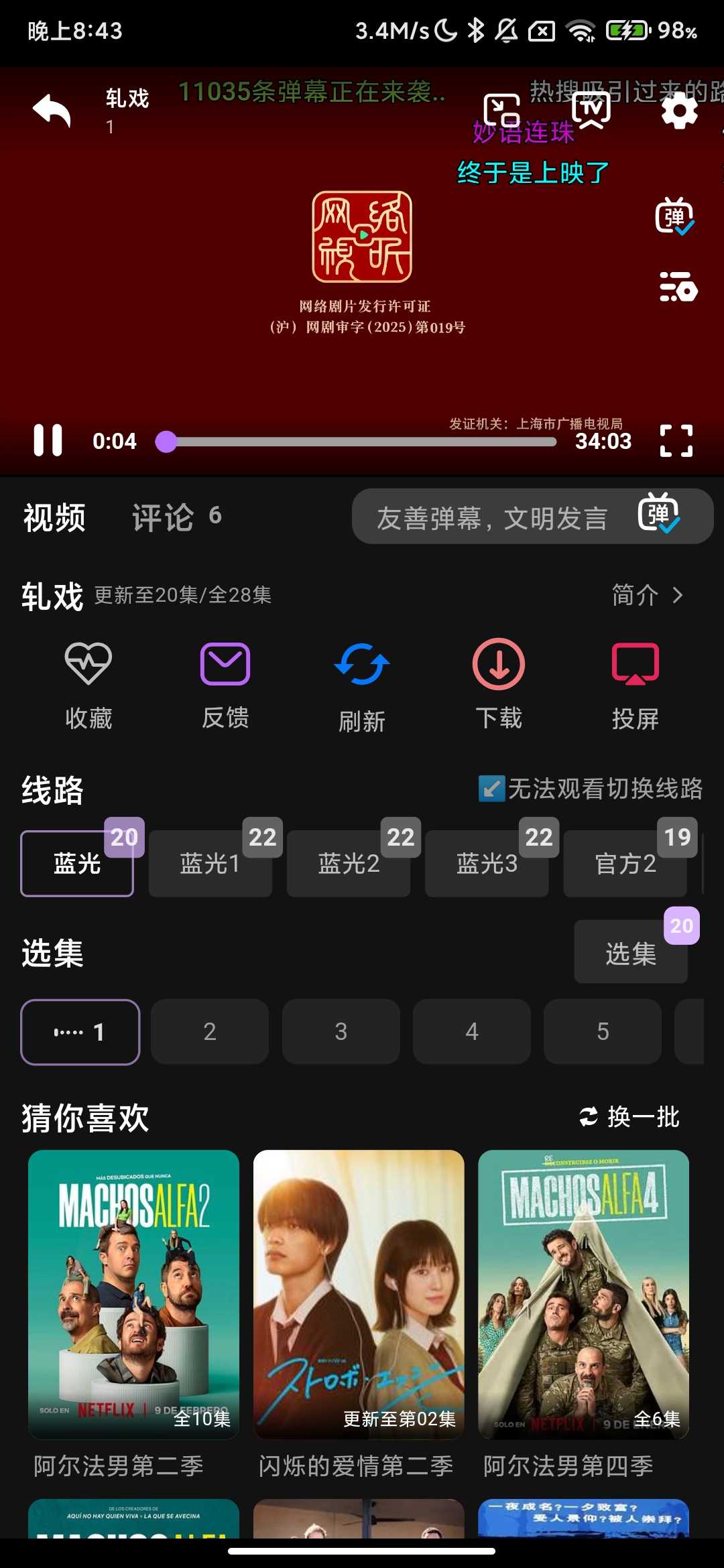The width and height of the screenshot is (724, 1568).
Task: Open 反馈 feedback
Action: pyautogui.click(x=225, y=684)
